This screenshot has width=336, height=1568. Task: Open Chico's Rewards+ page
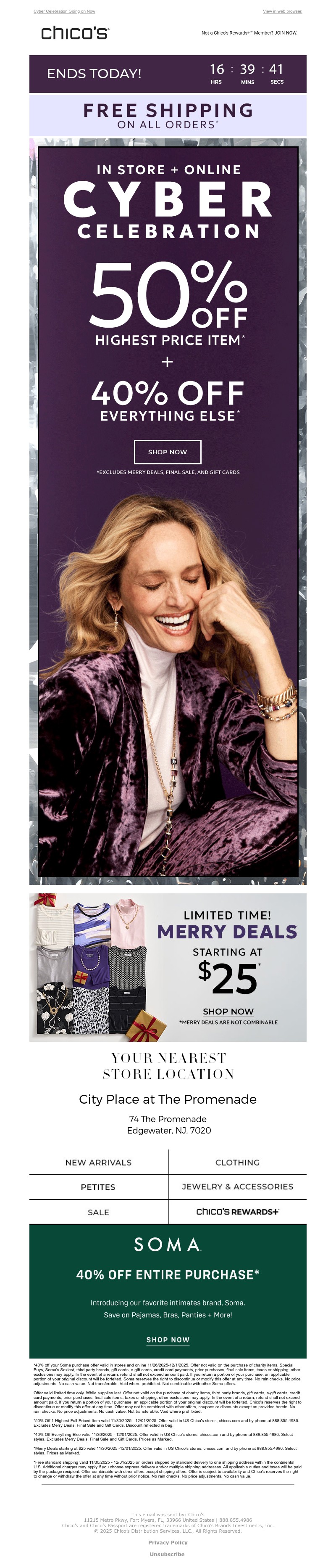(237, 1211)
